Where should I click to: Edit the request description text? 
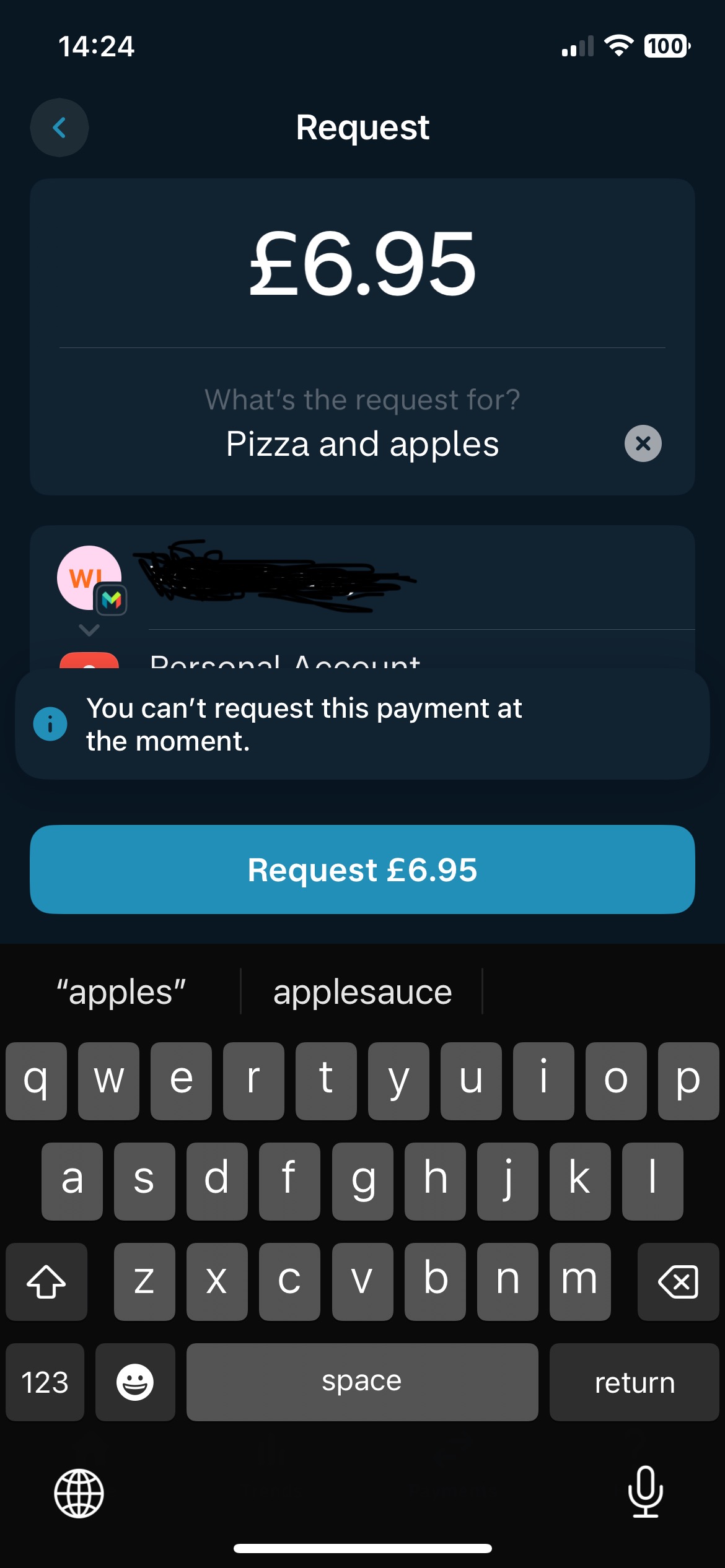[362, 444]
